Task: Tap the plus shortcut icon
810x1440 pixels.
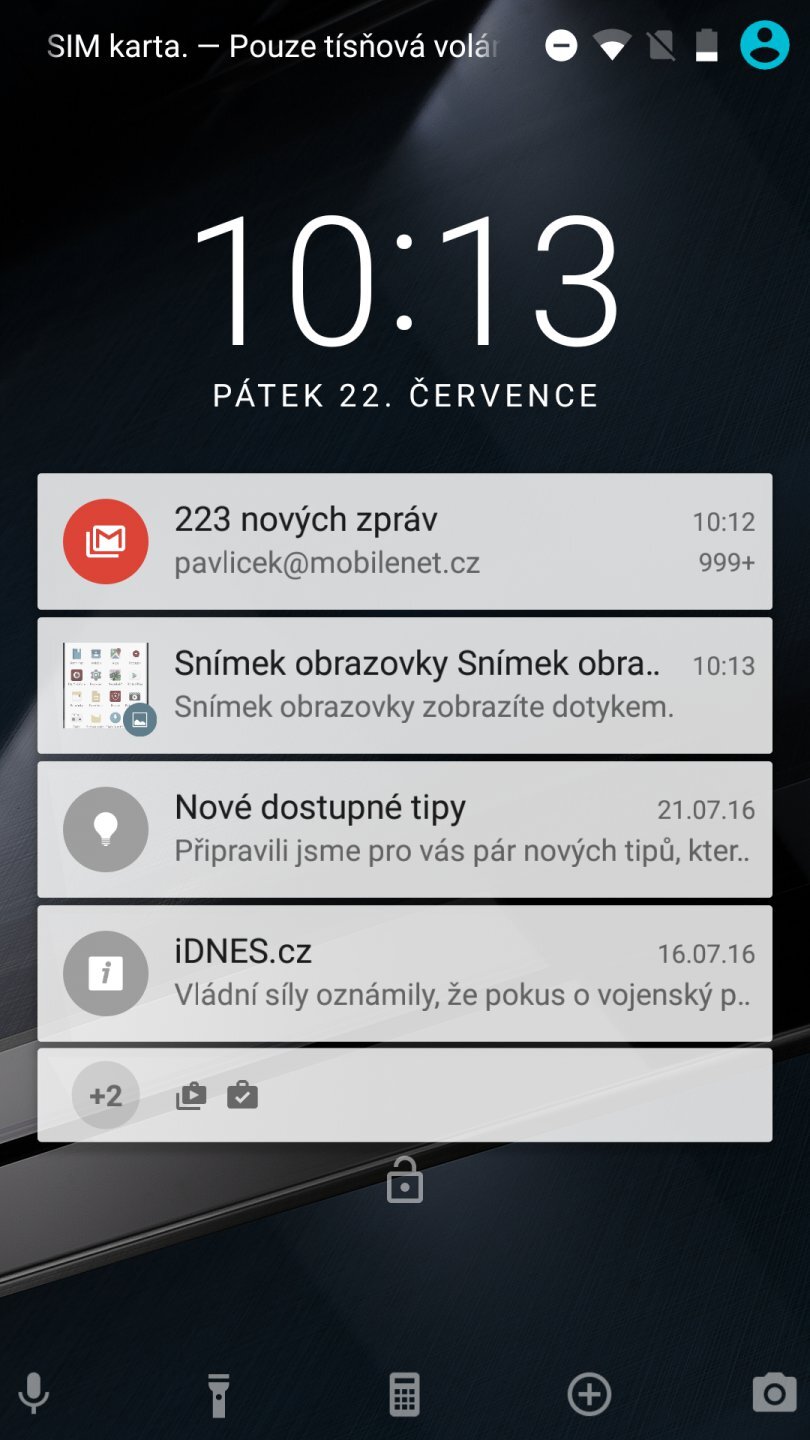Action: pos(589,1393)
